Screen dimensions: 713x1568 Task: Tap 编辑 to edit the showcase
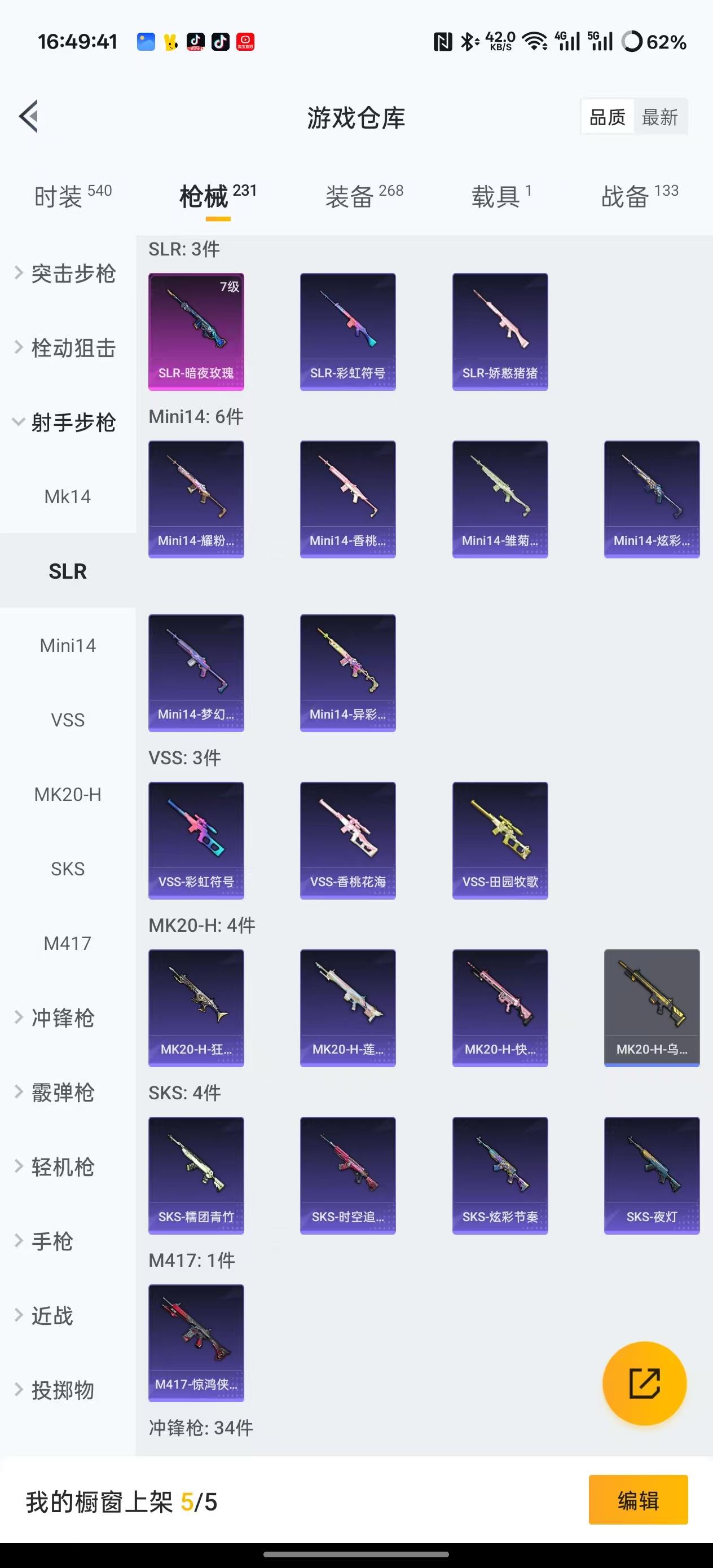(638, 1500)
